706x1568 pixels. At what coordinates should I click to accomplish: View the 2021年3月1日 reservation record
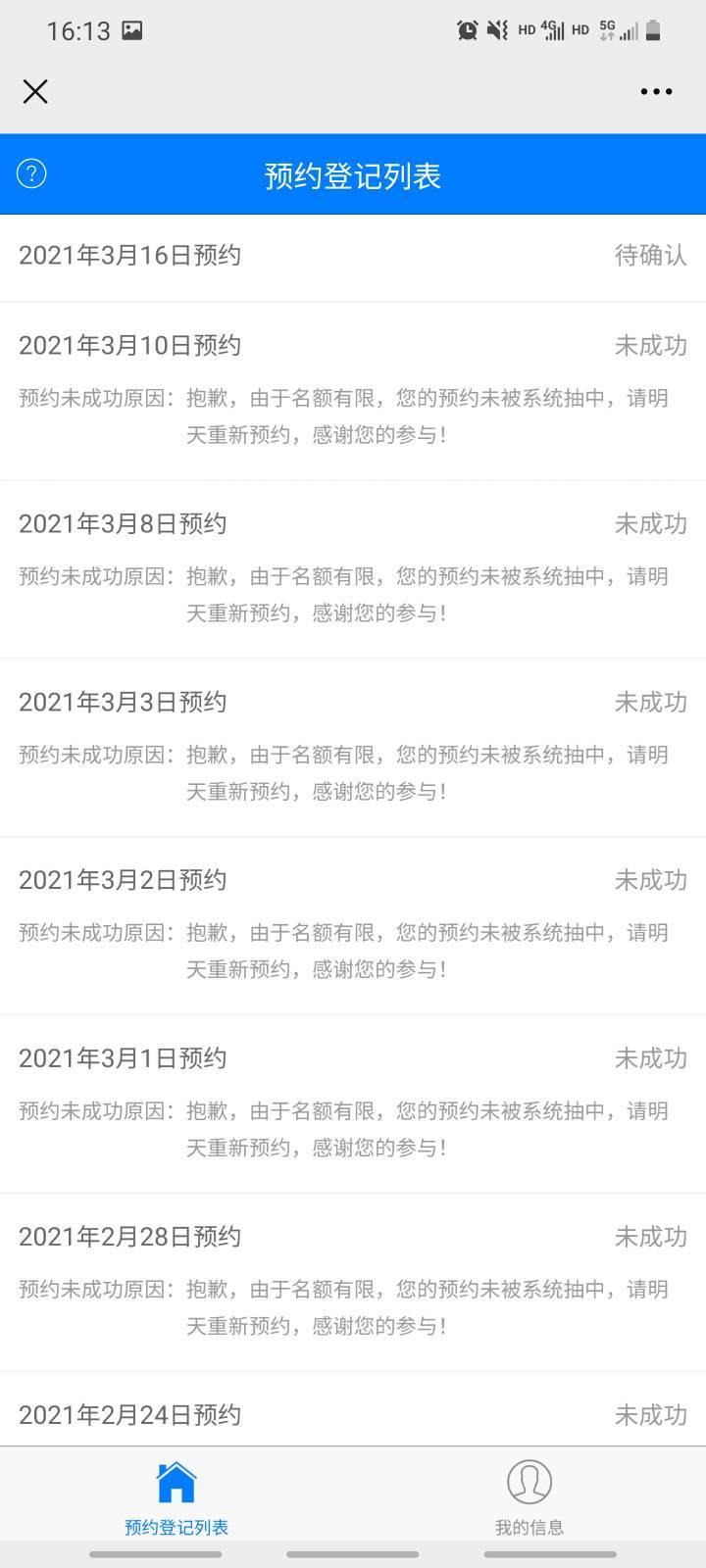(353, 1104)
